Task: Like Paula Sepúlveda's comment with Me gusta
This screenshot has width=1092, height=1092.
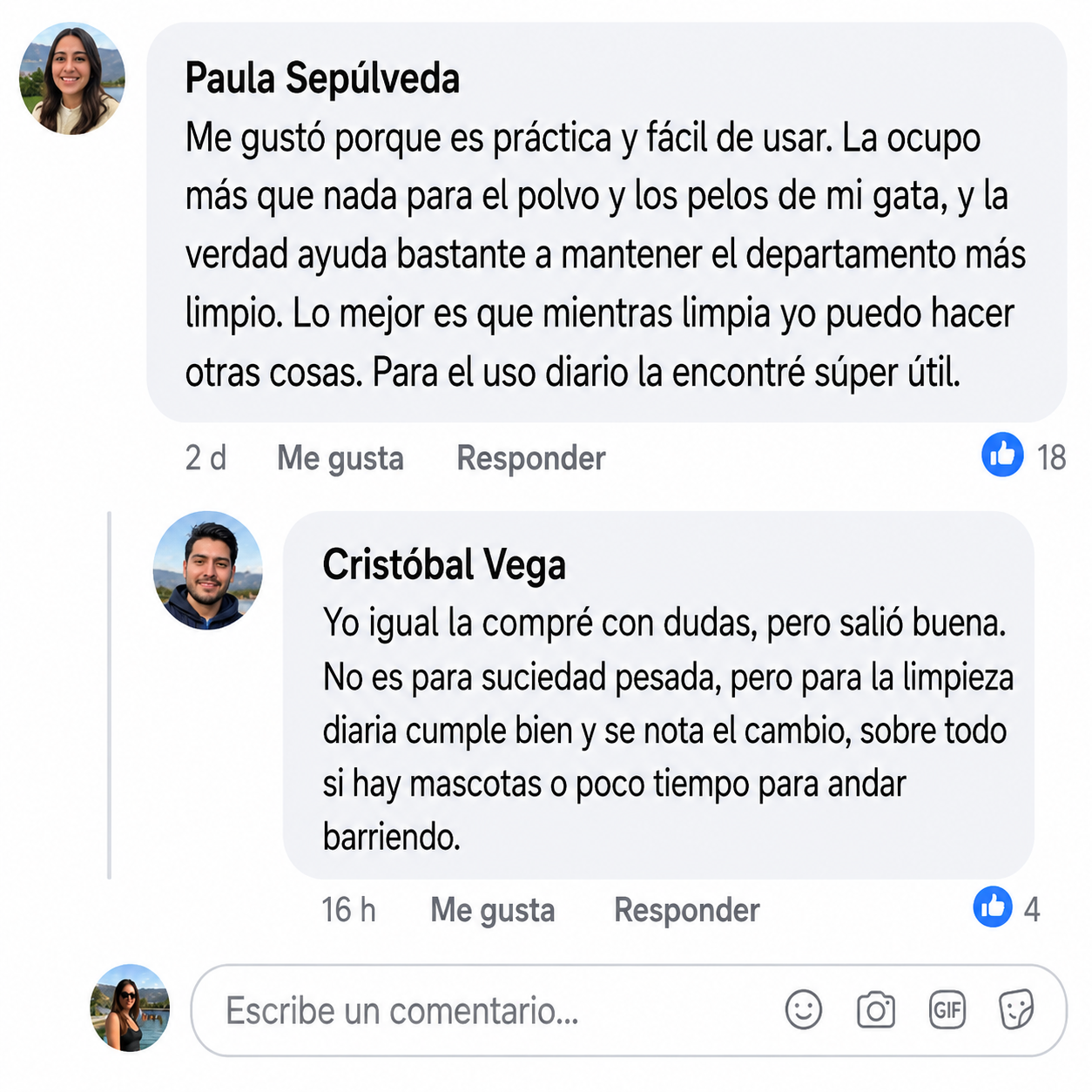Action: coord(340,458)
